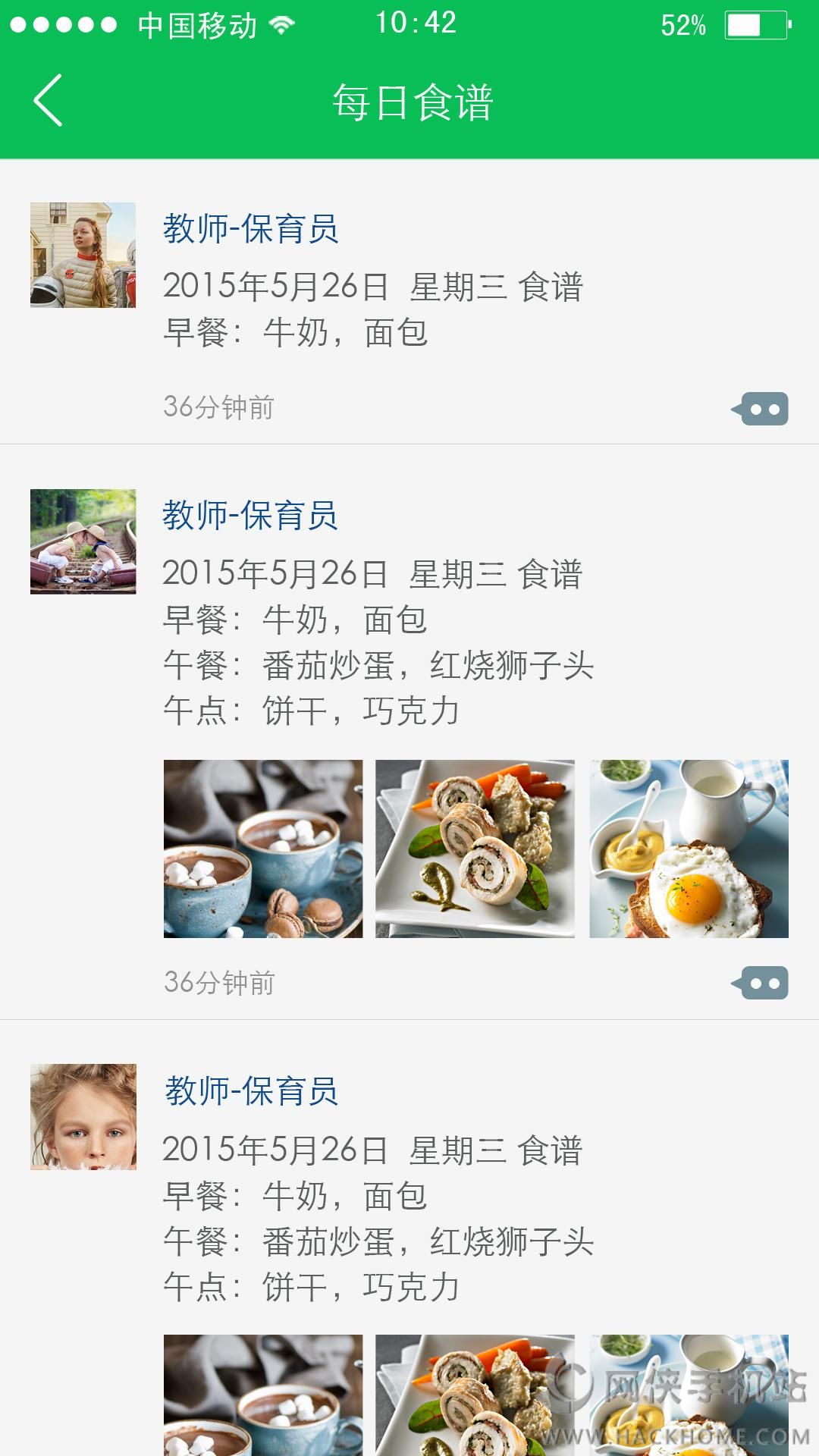819x1456 pixels.
Task: View the chicken roll photo in the second post
Action: pyautogui.click(x=475, y=849)
